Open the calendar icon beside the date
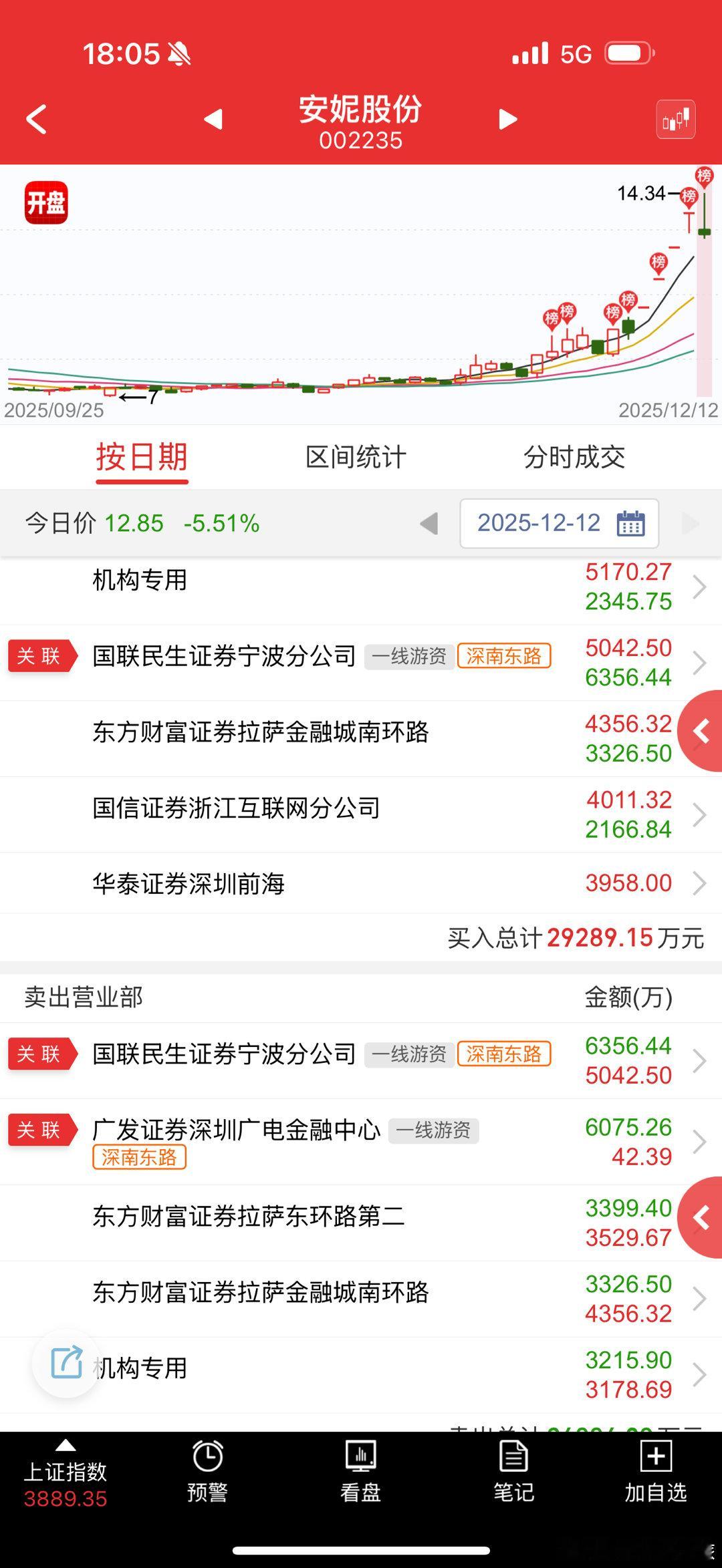 [x=631, y=524]
